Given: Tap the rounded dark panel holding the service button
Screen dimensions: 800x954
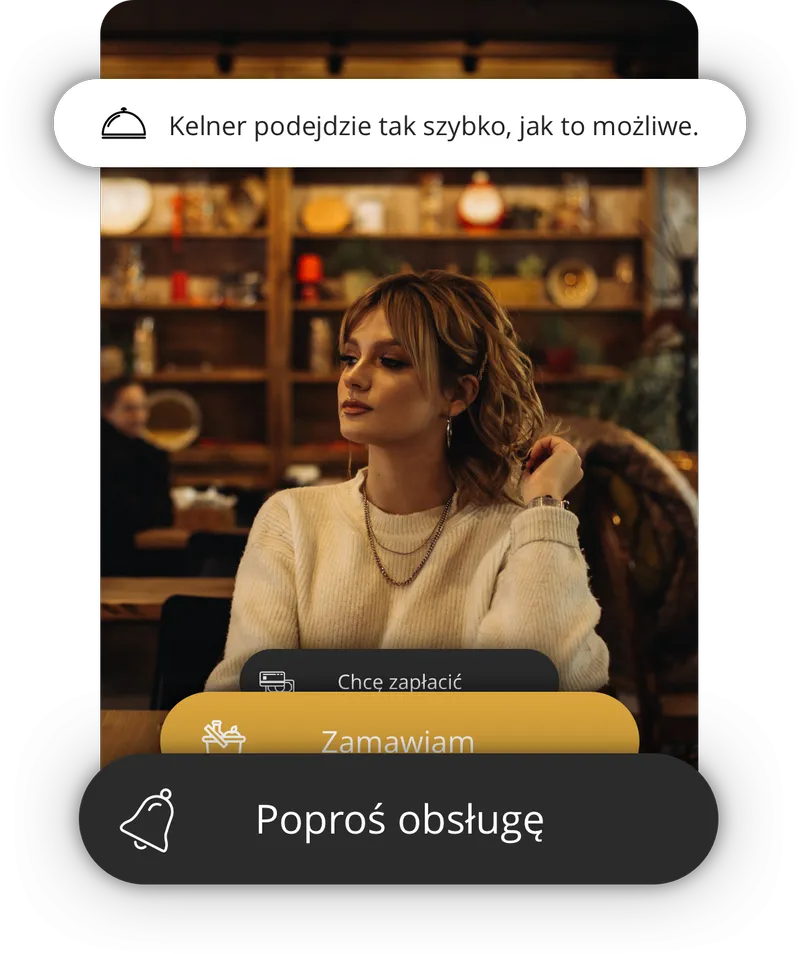Looking at the screenshot, I should coord(400,817).
